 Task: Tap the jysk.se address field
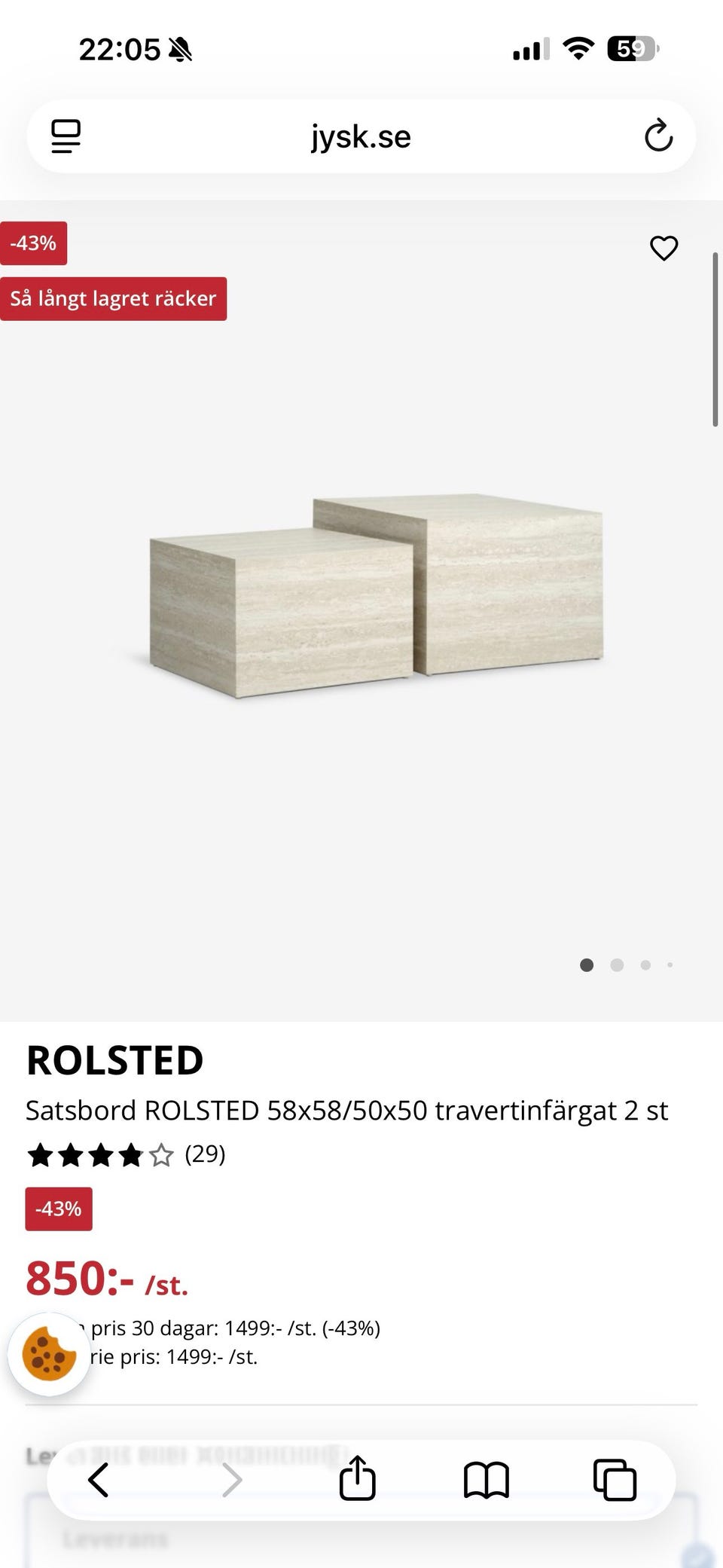click(x=361, y=136)
